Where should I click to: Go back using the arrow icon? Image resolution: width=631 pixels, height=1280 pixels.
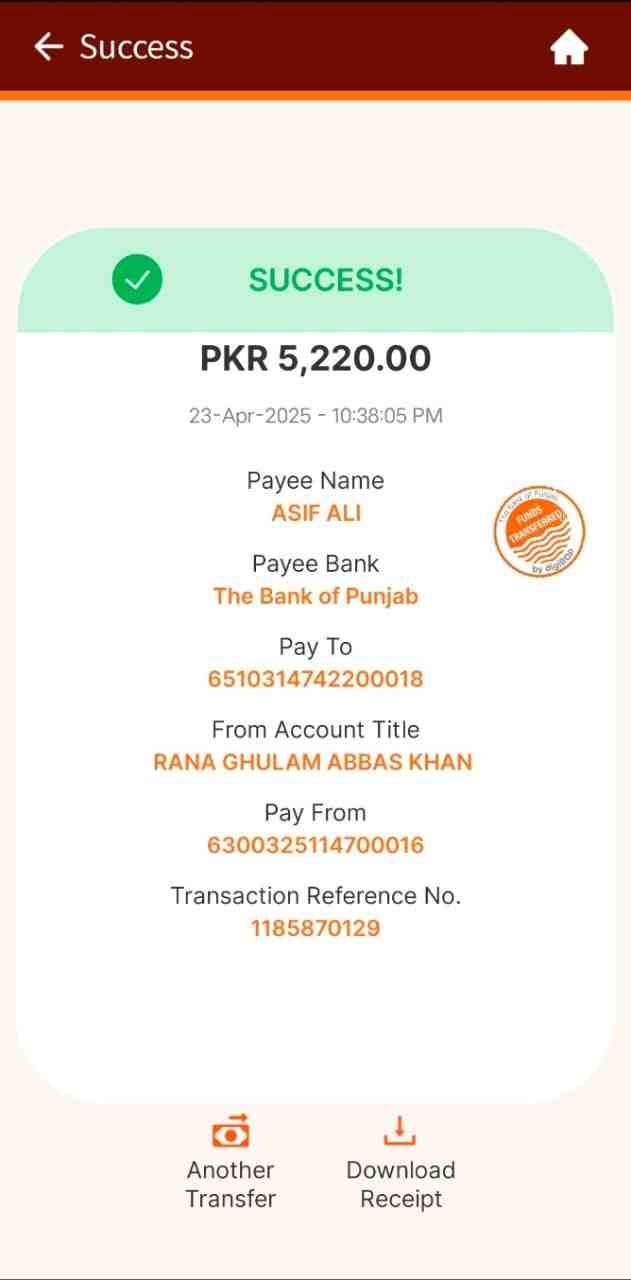point(48,47)
